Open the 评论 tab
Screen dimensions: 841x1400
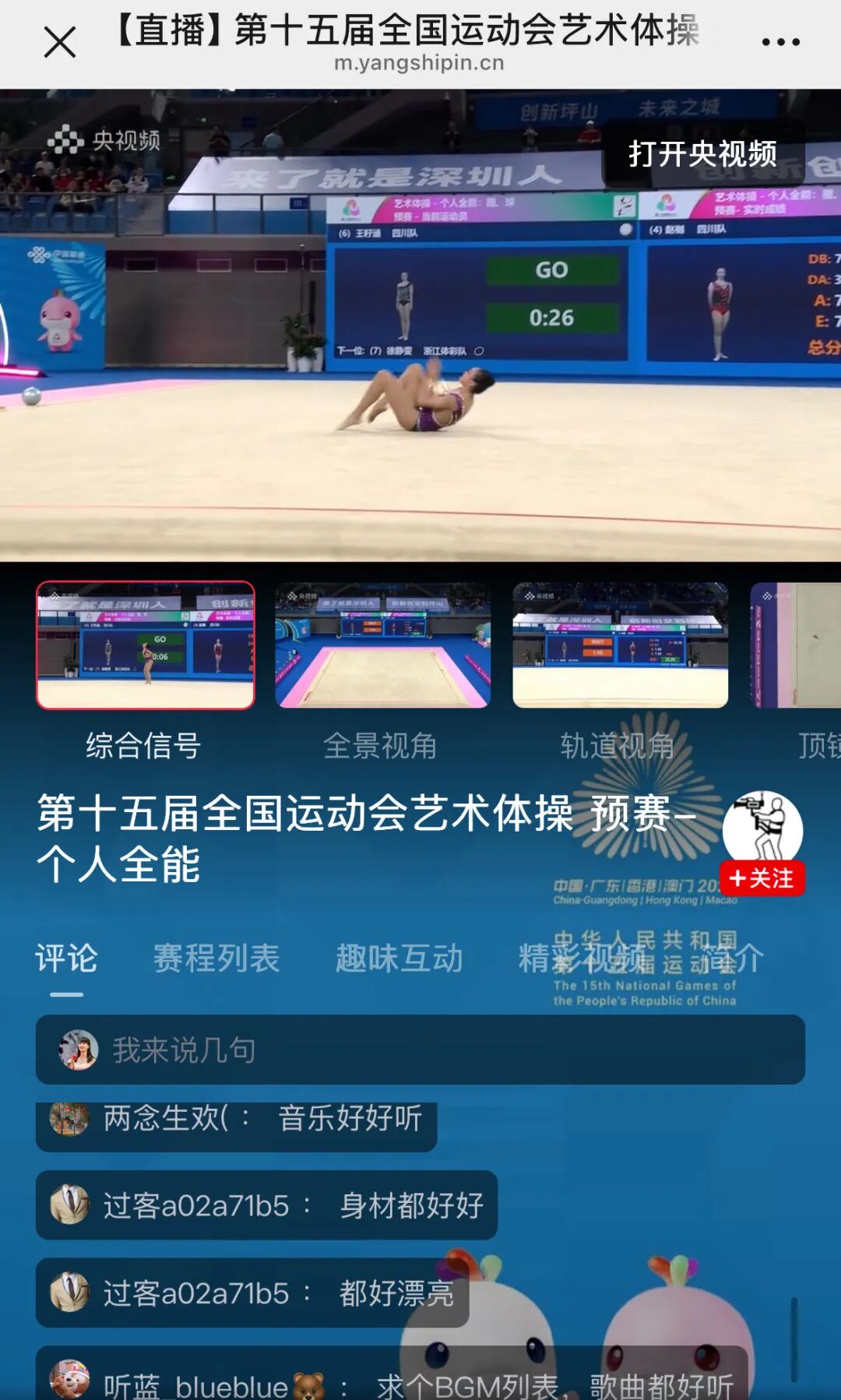66,959
